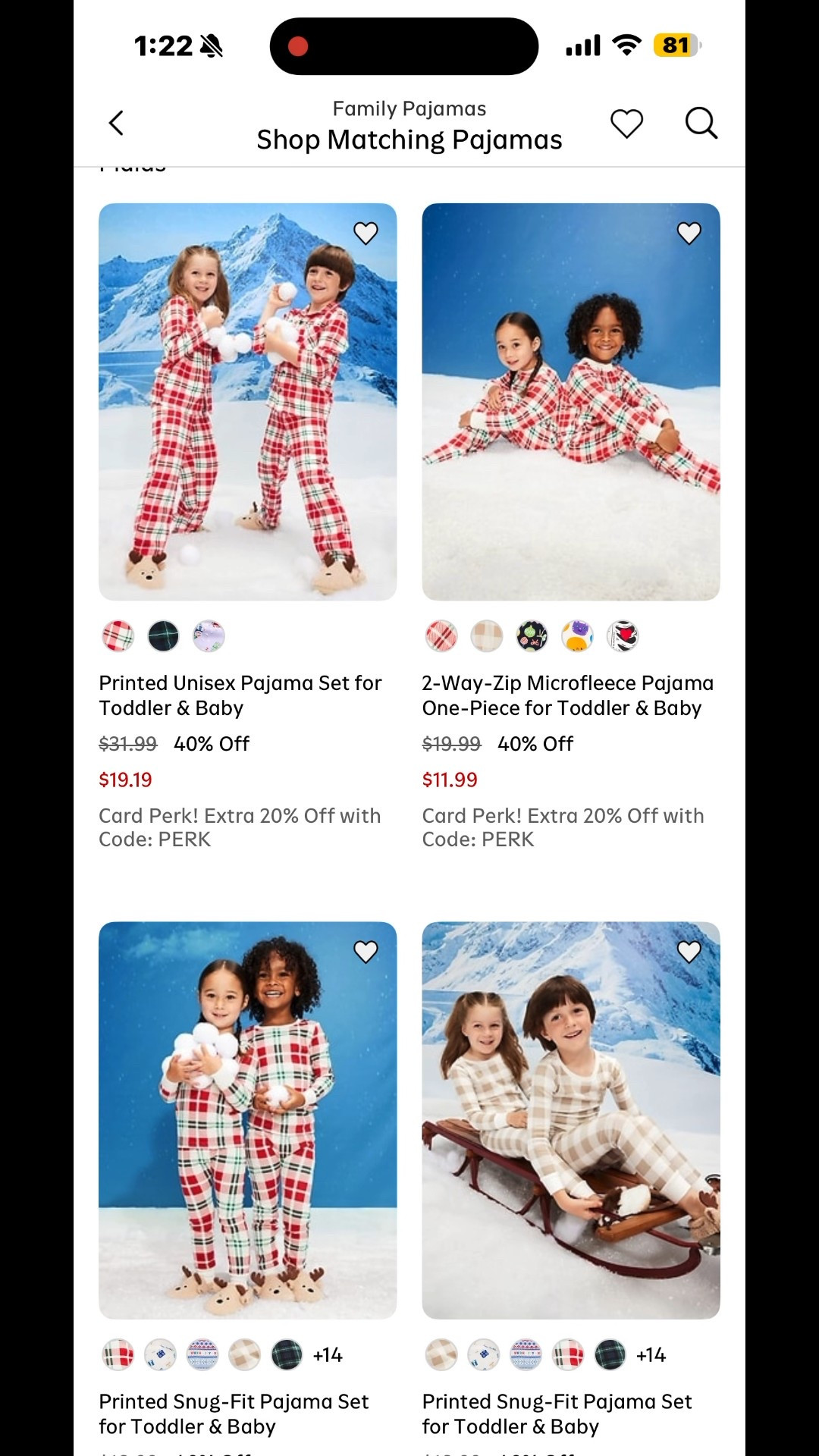819x1456 pixels.
Task: Favorite the red plaid Snug-Fit Pajama Set
Action: 366,952
